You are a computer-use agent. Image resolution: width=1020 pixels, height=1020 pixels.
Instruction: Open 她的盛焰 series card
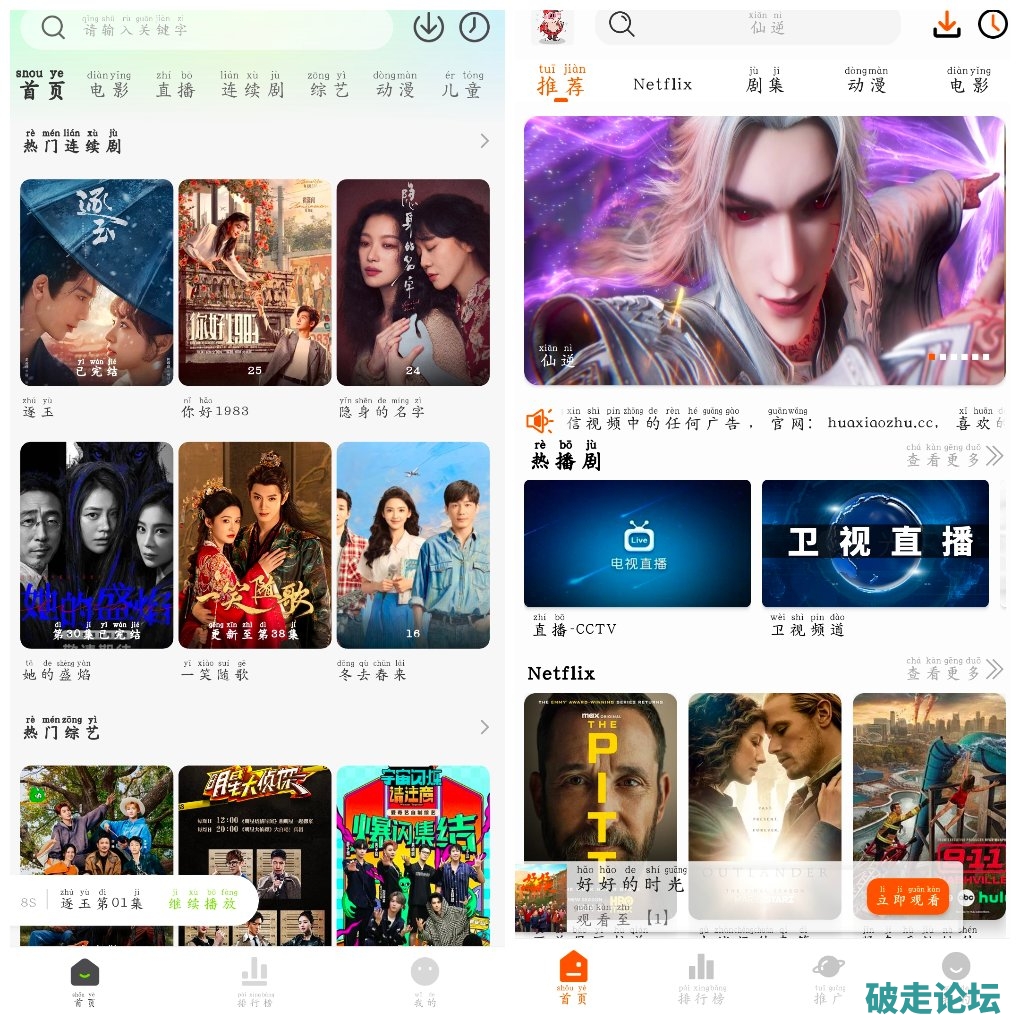coord(96,545)
